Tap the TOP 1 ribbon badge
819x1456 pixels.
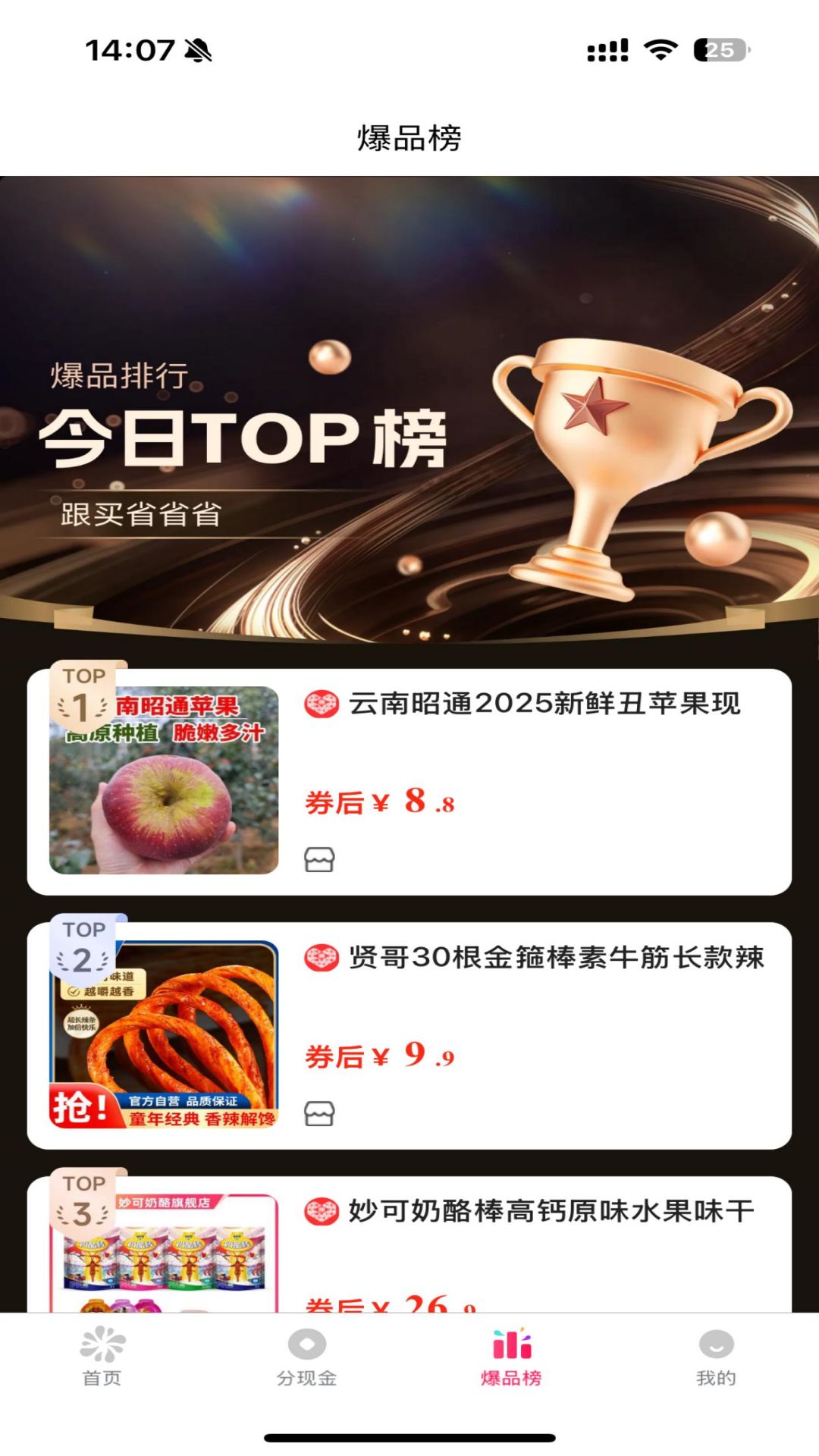pos(83,694)
